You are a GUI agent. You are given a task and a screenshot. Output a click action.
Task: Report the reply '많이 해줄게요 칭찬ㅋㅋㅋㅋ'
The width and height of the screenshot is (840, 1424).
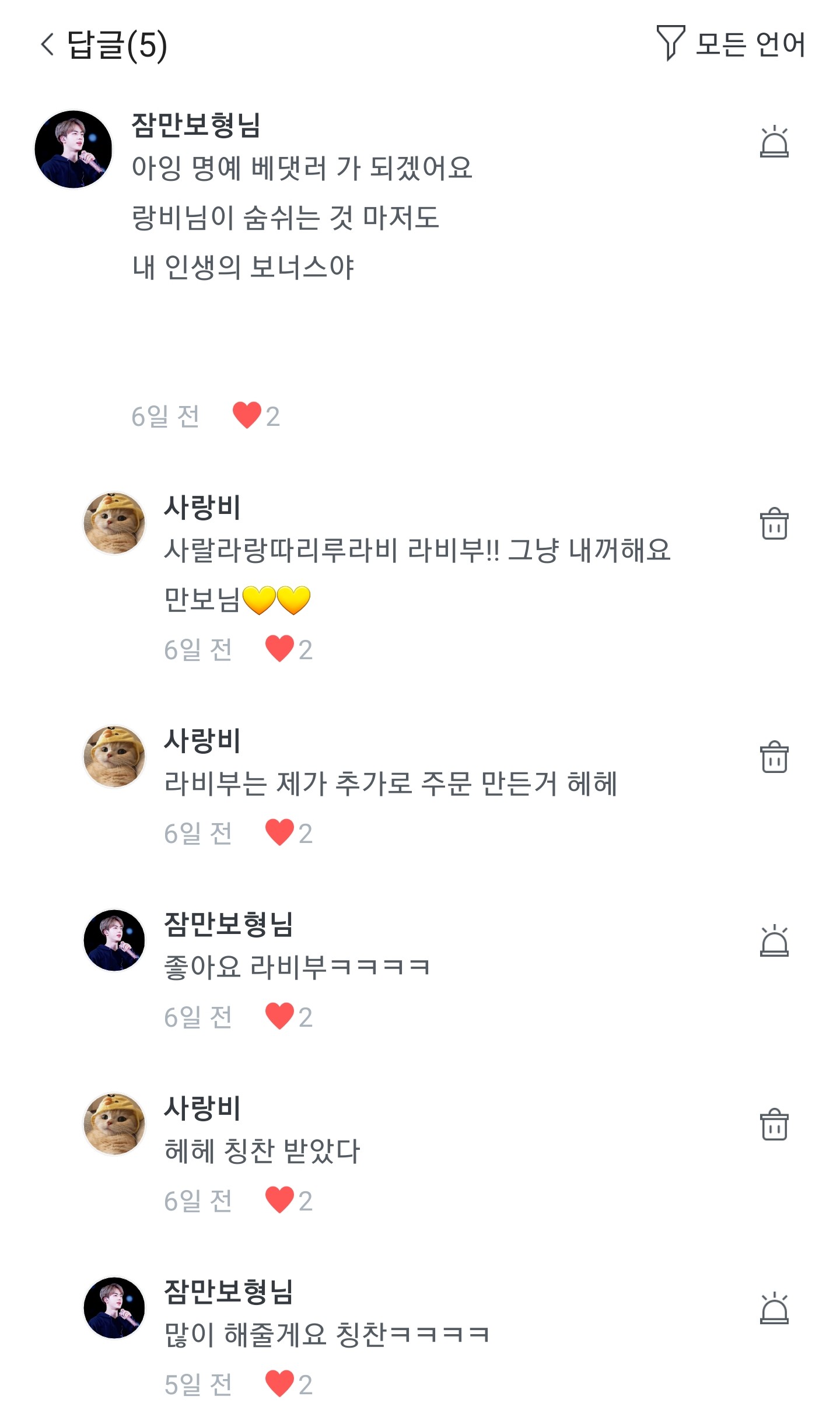[x=773, y=1308]
